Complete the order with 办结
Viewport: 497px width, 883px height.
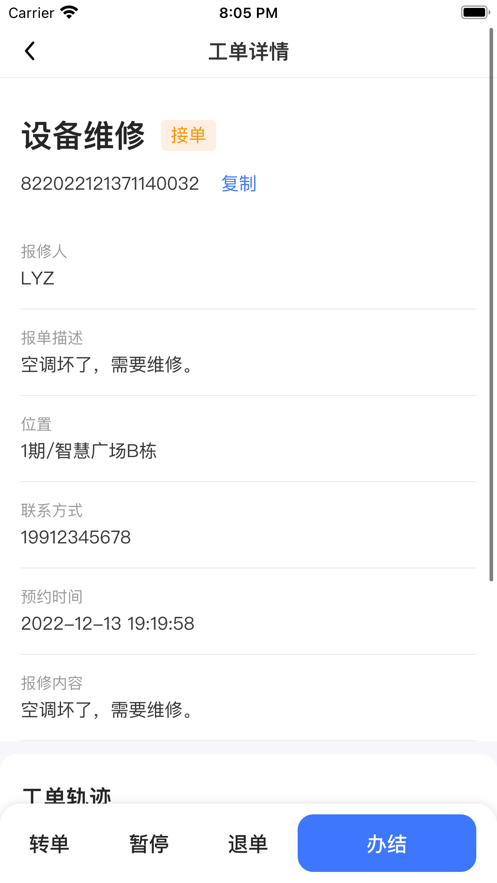click(x=387, y=843)
